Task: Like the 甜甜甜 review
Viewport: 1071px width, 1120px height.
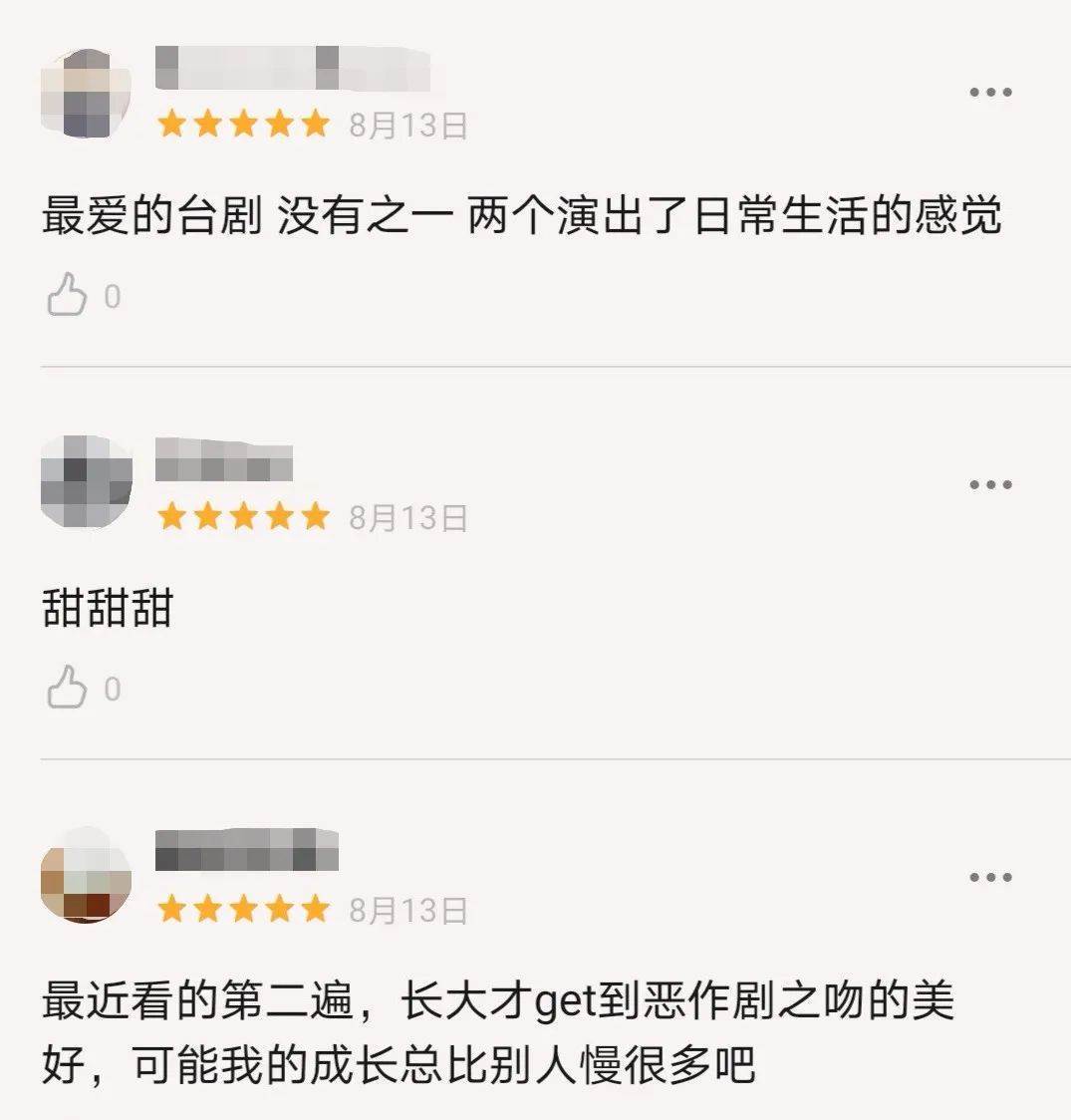Action: point(67,689)
